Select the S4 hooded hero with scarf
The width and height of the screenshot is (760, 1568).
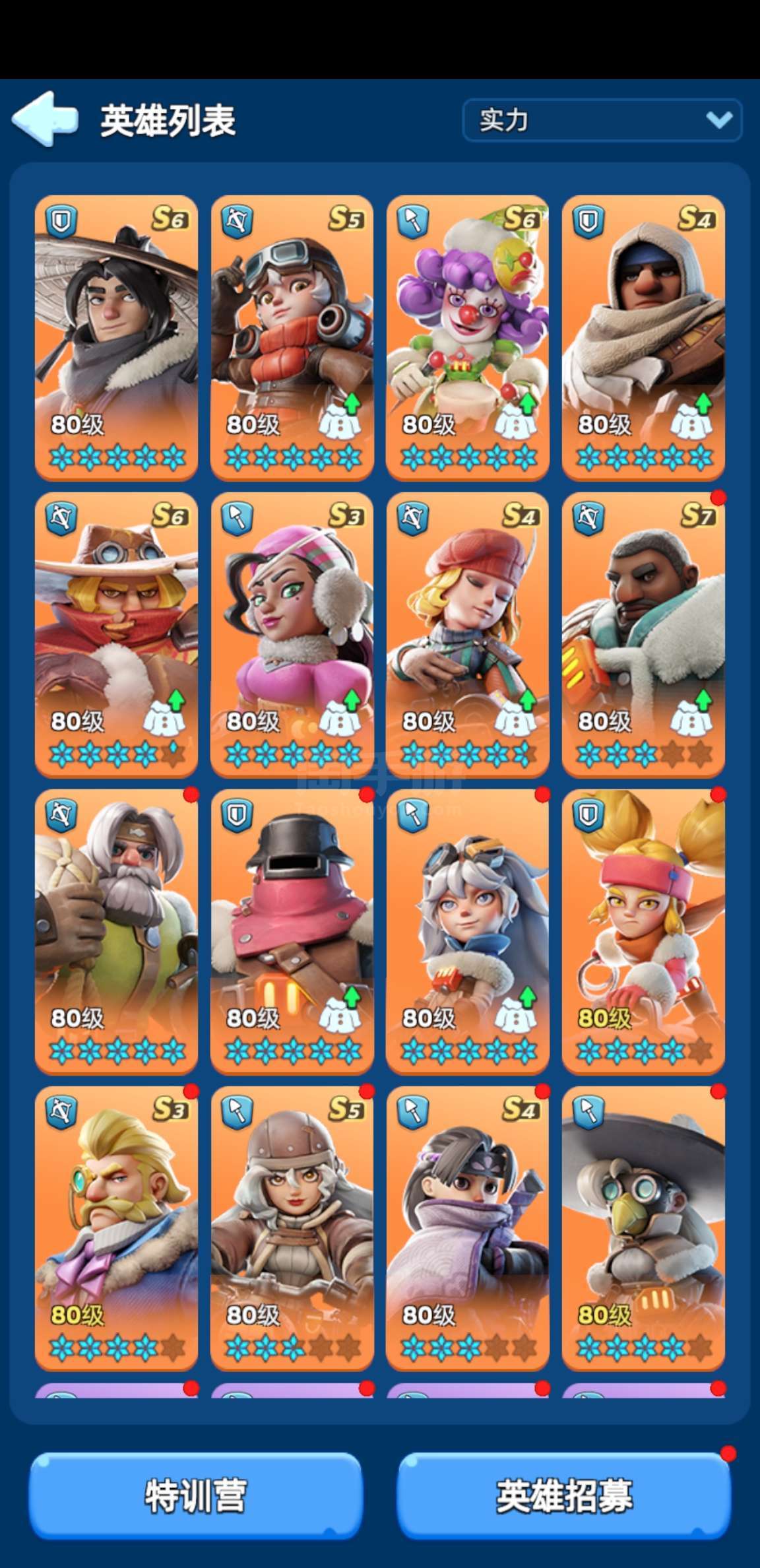[643, 337]
